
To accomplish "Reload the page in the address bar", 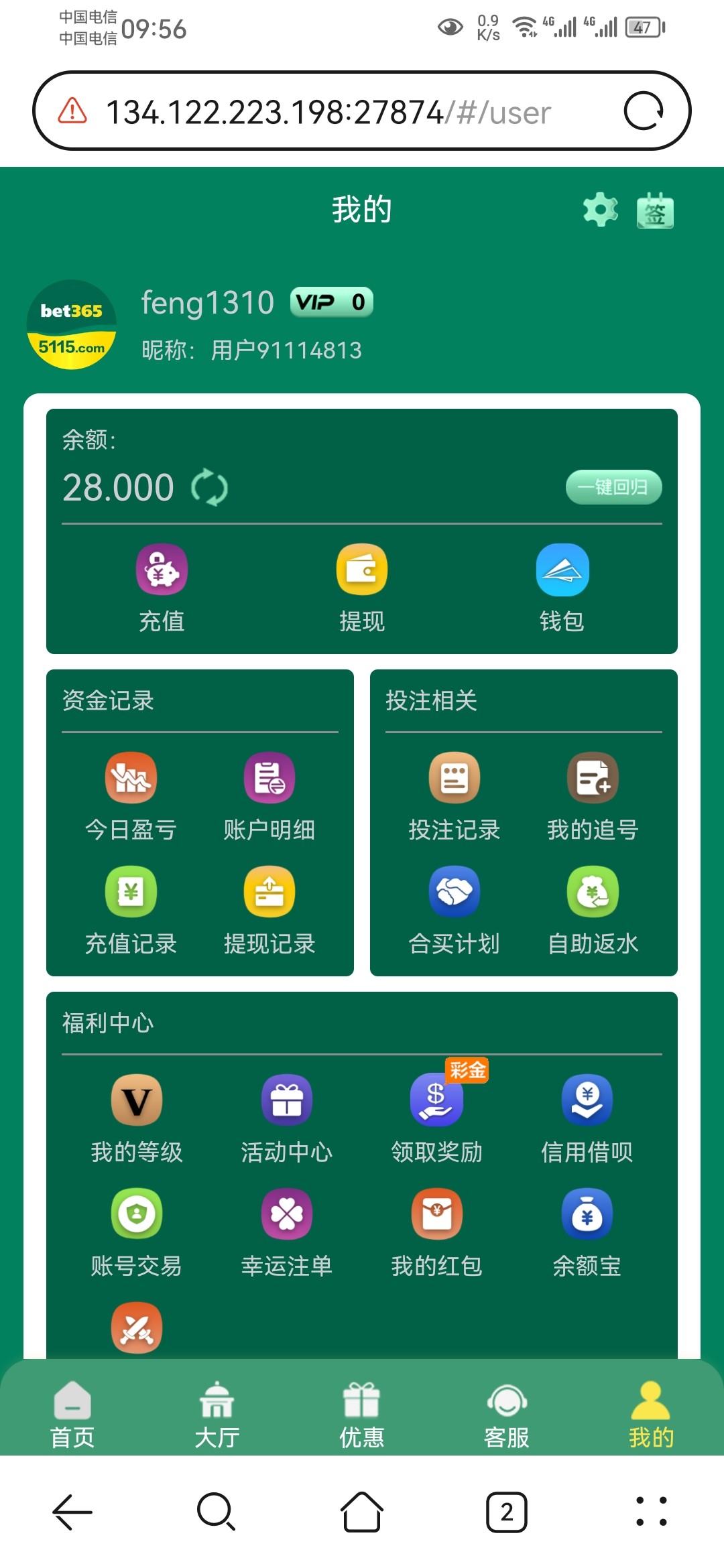I will (644, 111).
